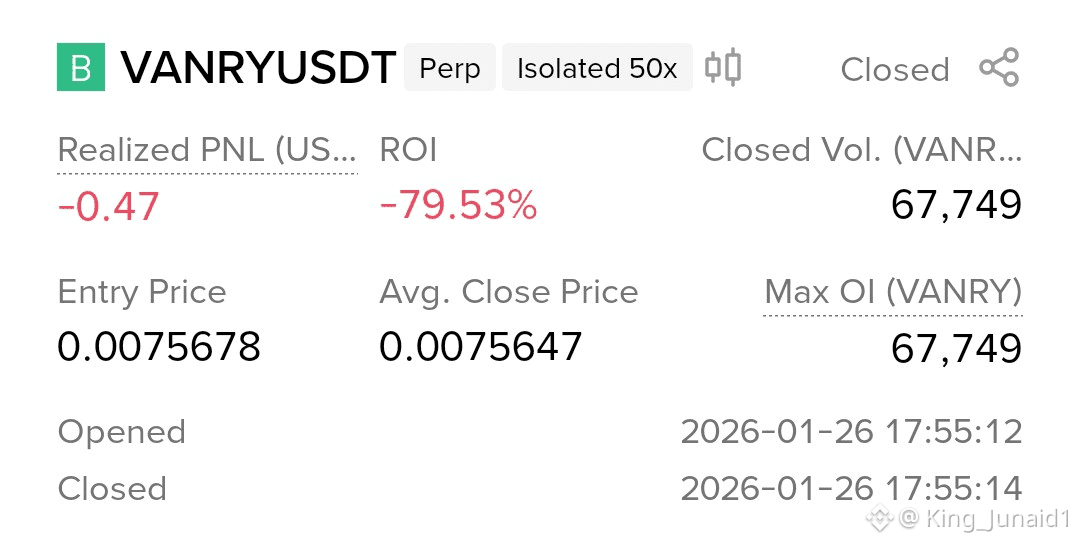Show the Max OI (VANRY) explanation

pyautogui.click(x=892, y=293)
